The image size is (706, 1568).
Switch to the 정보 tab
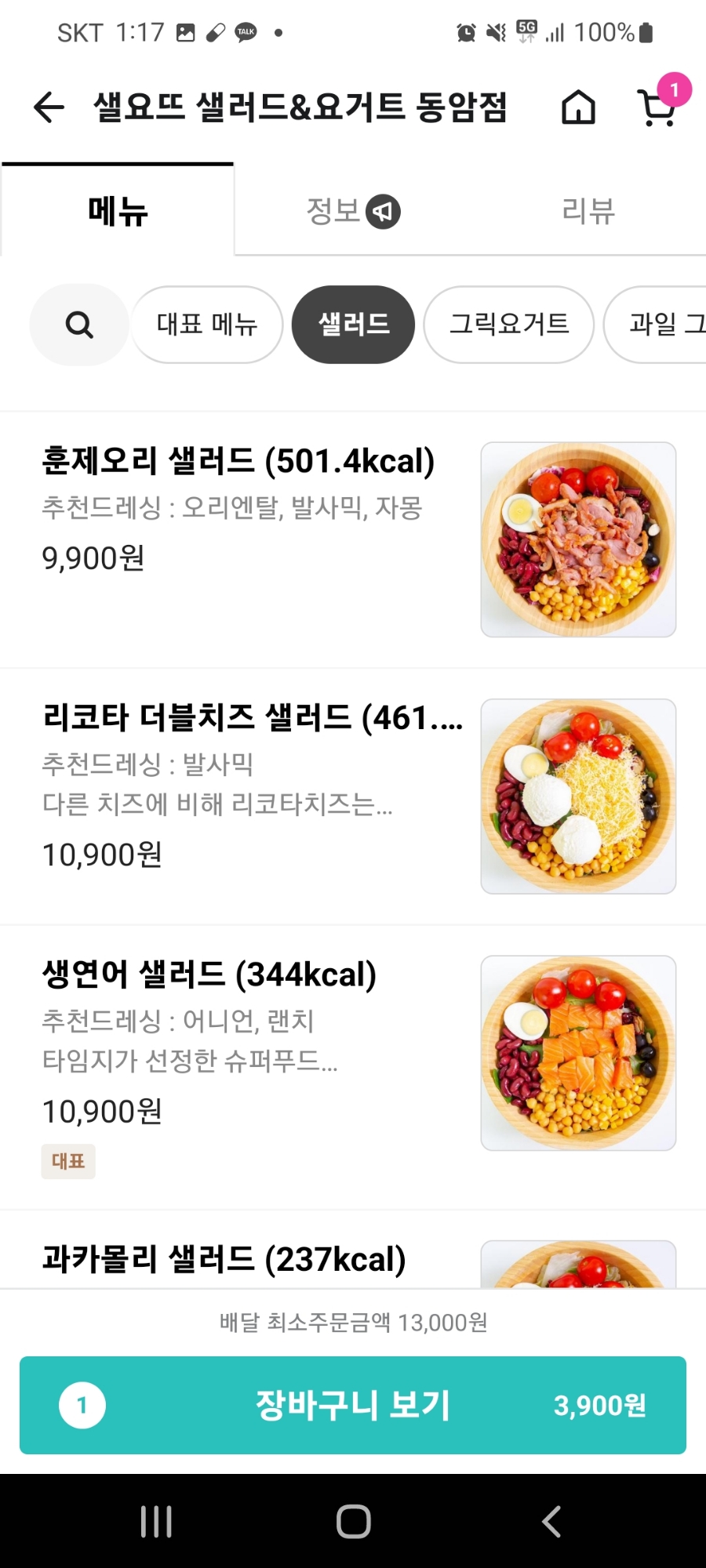point(352,211)
